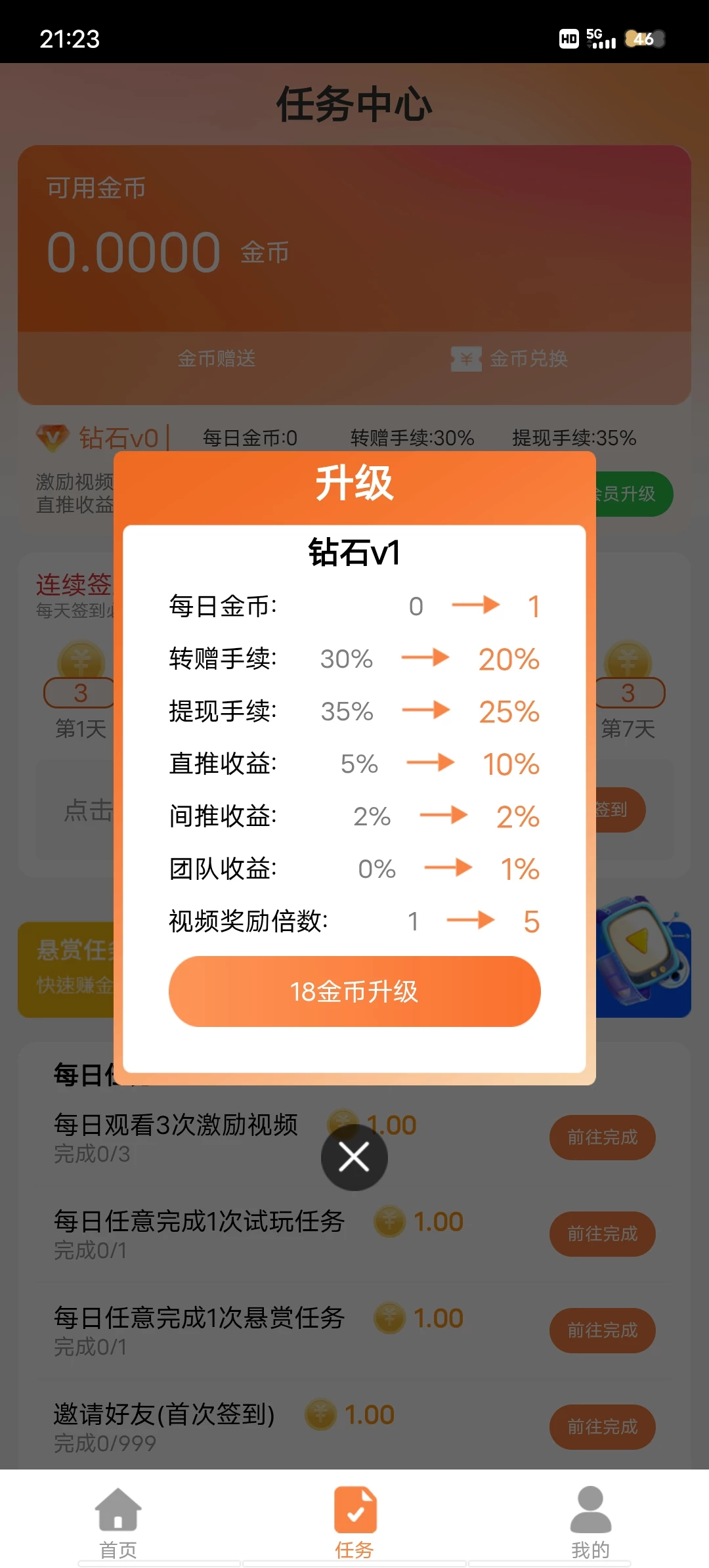The width and height of the screenshot is (709, 1568).
Task: Click 前往完成 for the 悬赏任务 row
Action: point(602,1331)
